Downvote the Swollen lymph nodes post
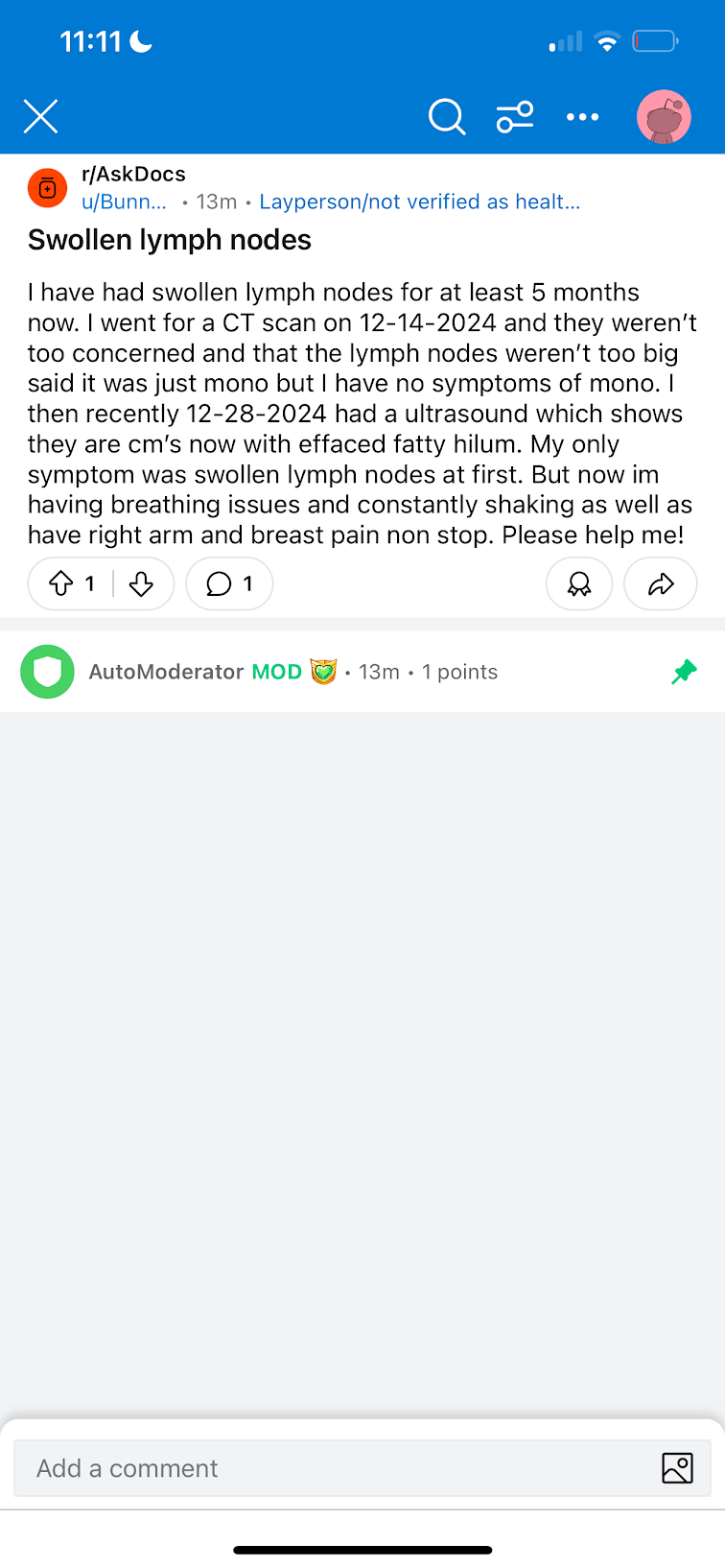 tap(141, 583)
